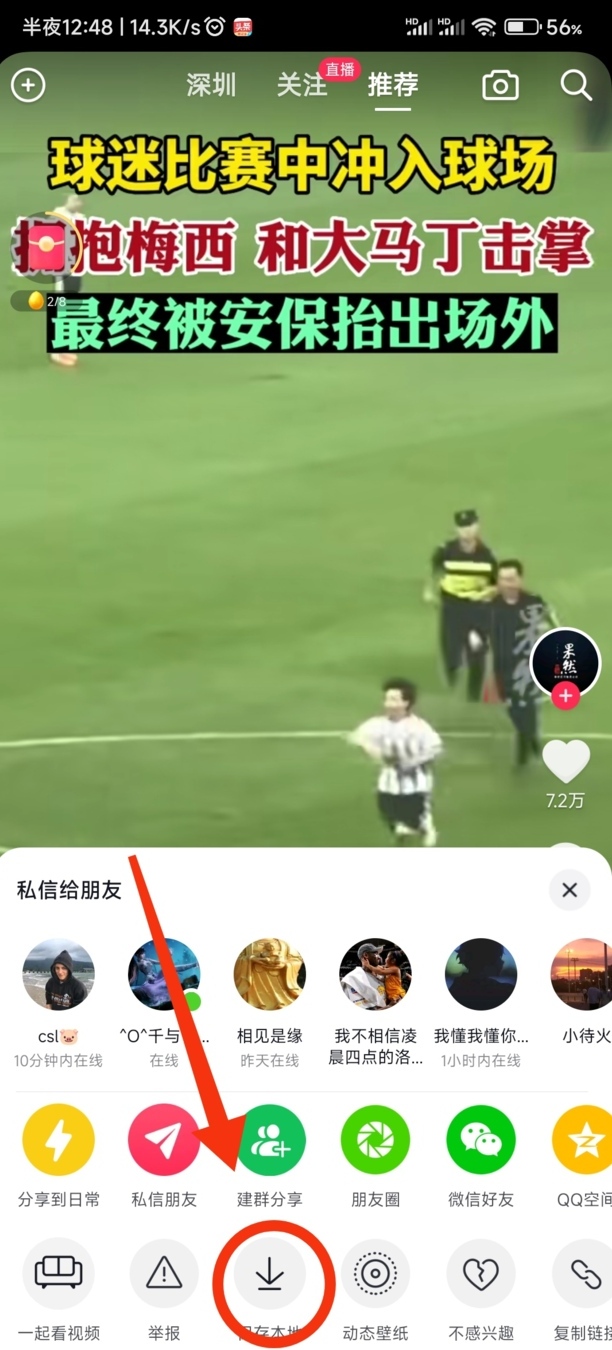The image size is (612, 1350).
Task: Mark the video as 不感兴趣
Action: tap(481, 1273)
